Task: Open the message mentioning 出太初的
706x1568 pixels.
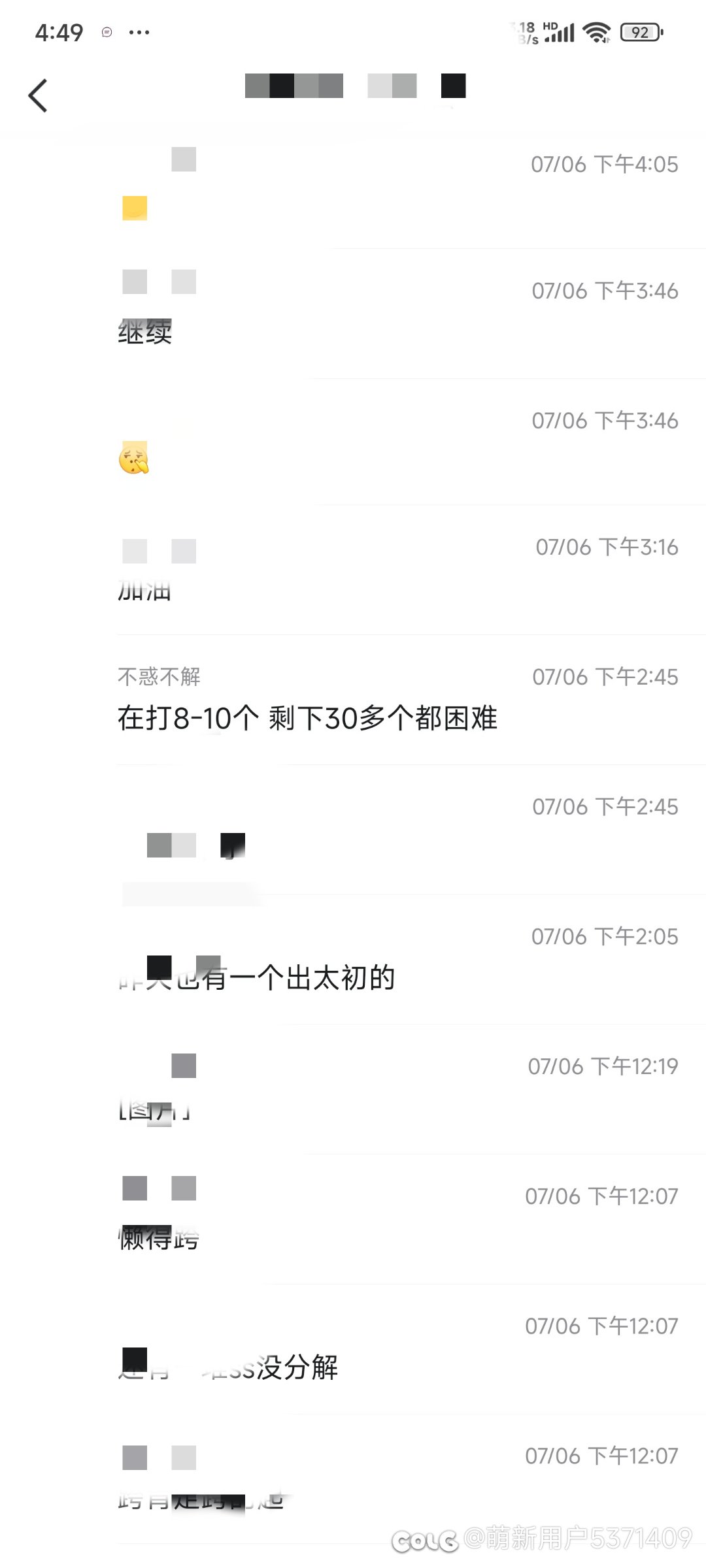Action: point(353,960)
